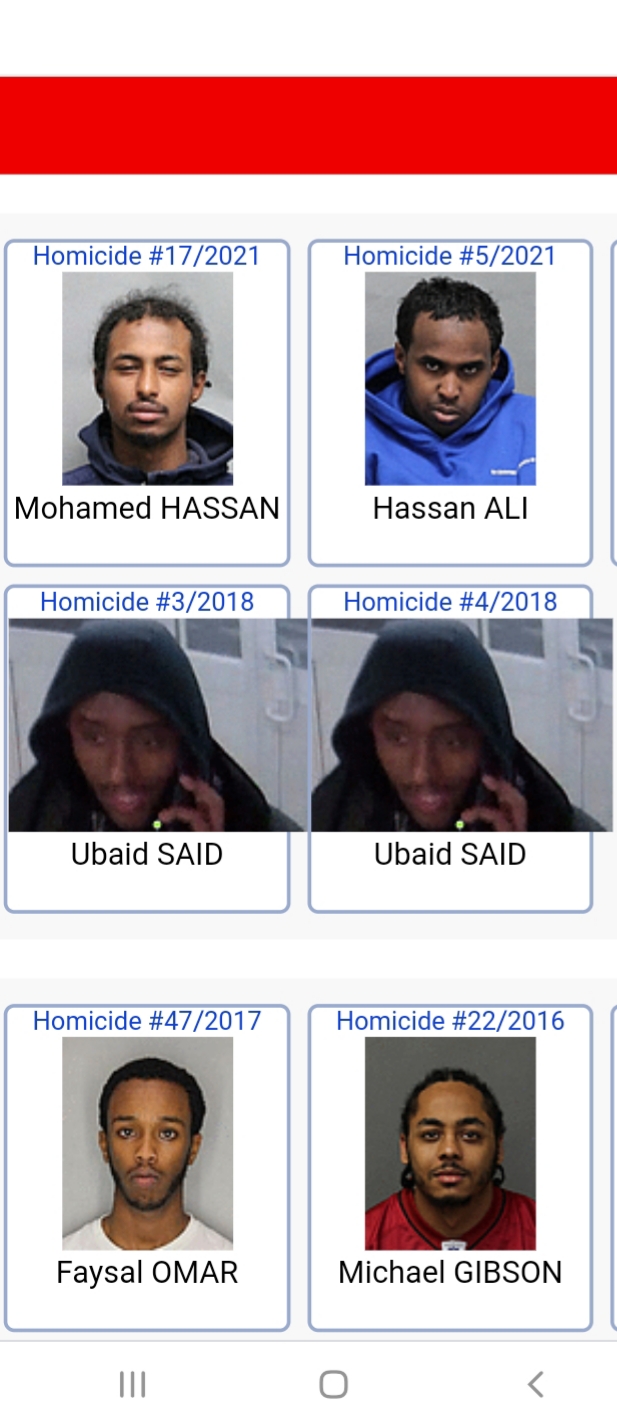Open the Homicide #5/2021 card
The image size is (617, 1420).
pos(450,402)
